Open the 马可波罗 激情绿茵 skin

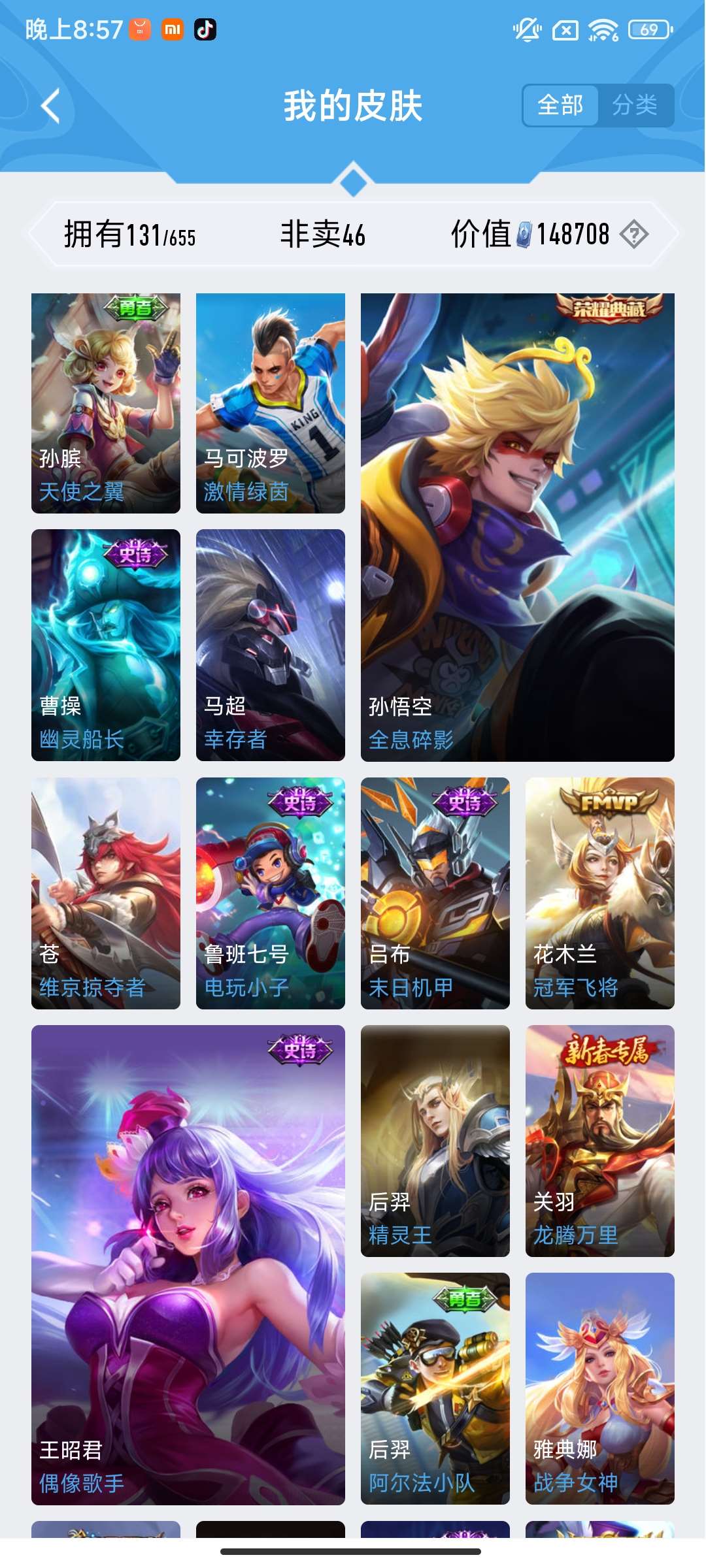coord(271,403)
